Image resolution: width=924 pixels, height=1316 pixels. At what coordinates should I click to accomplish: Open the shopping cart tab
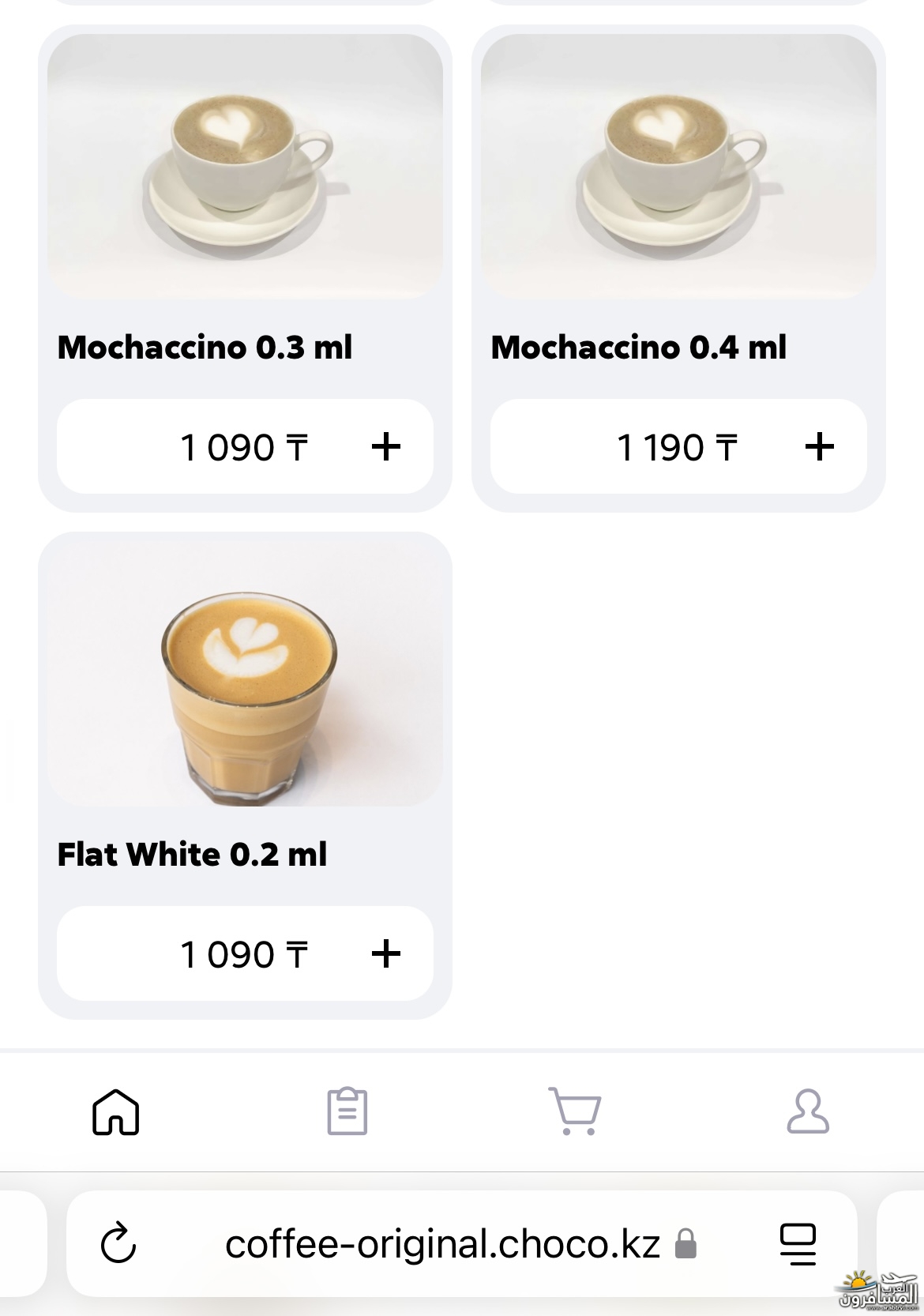(576, 1112)
